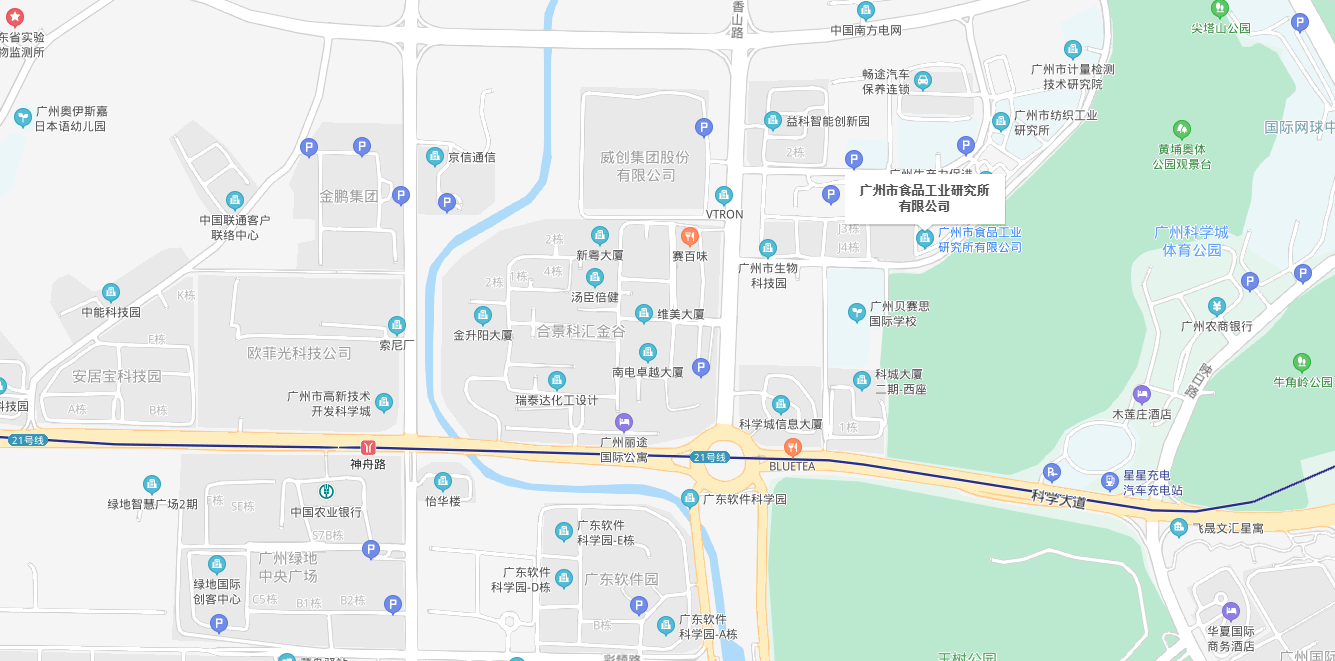Select the 广州农商银行 marker
Viewport: 1335px width, 661px height.
pos(1216,306)
